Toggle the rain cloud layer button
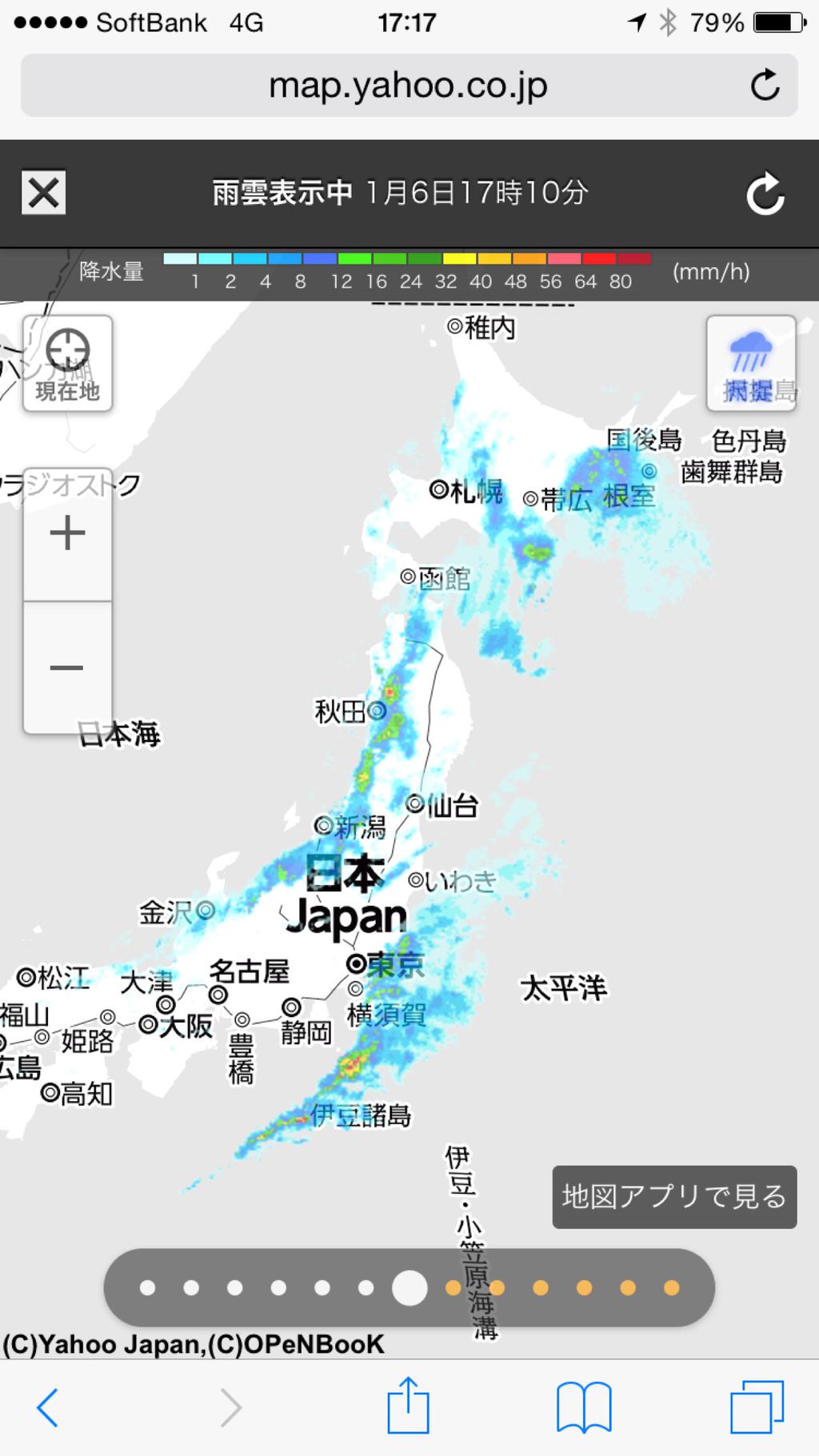 tap(750, 364)
